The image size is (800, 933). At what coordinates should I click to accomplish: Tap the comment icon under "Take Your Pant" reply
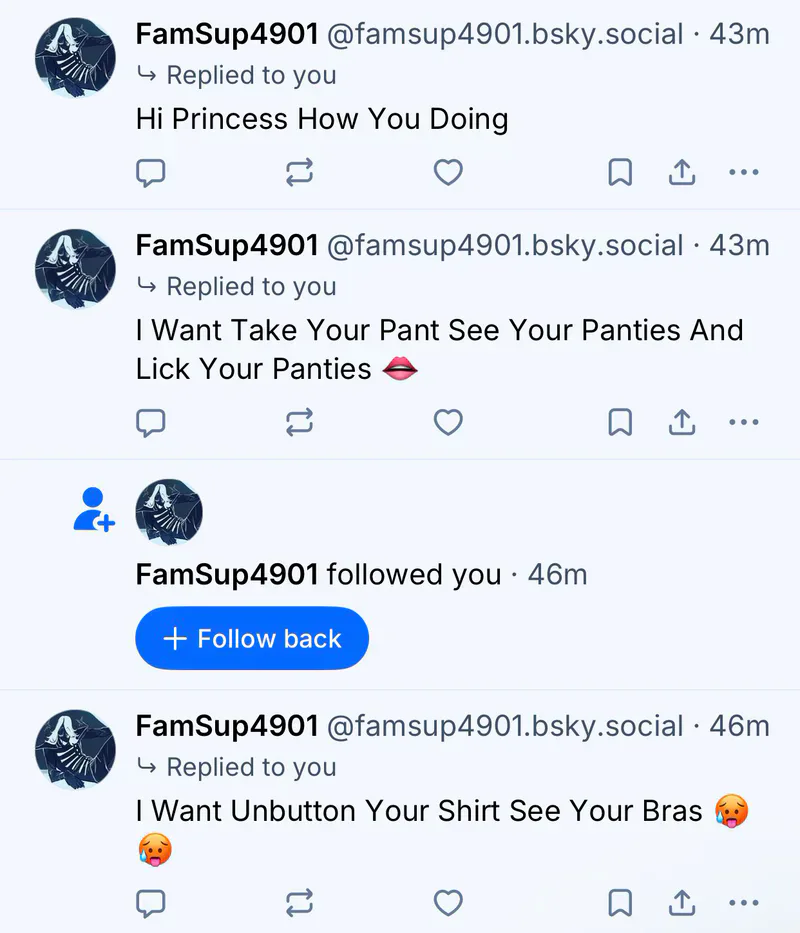[150, 423]
